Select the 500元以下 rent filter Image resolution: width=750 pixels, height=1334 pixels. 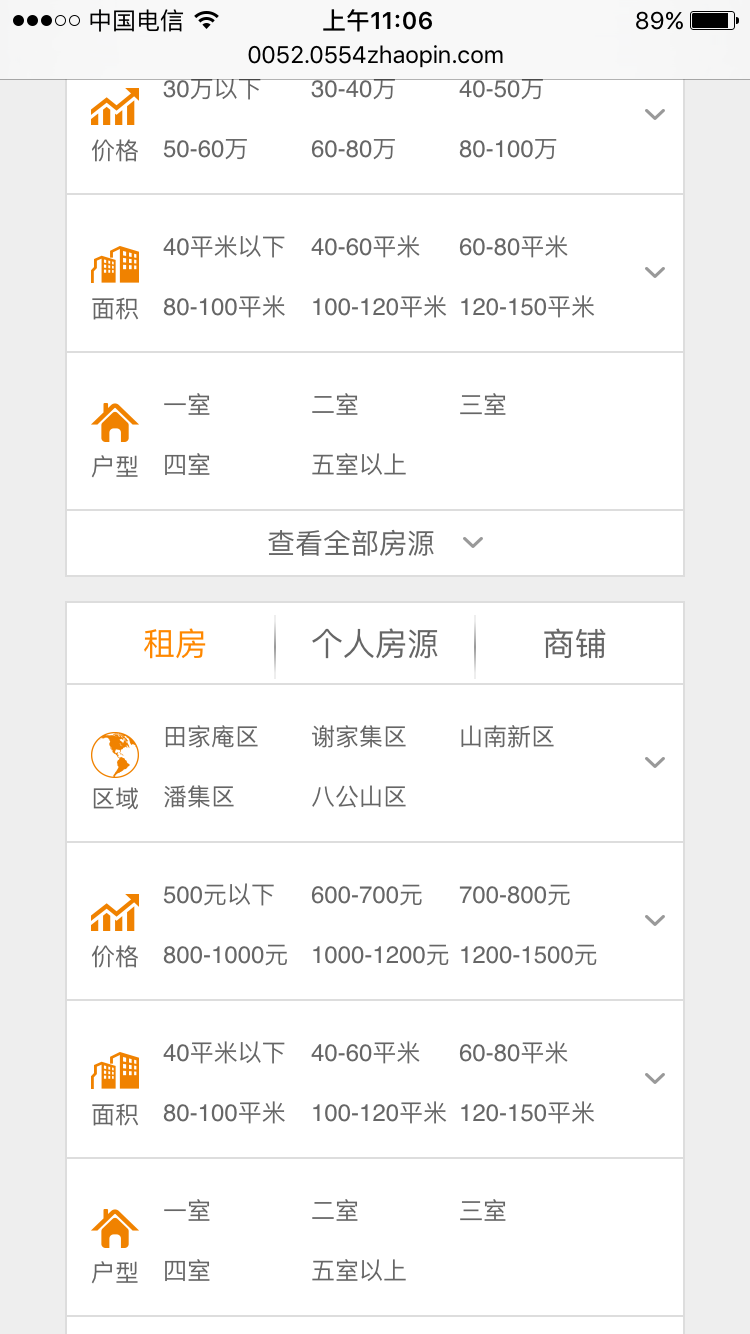(218, 895)
